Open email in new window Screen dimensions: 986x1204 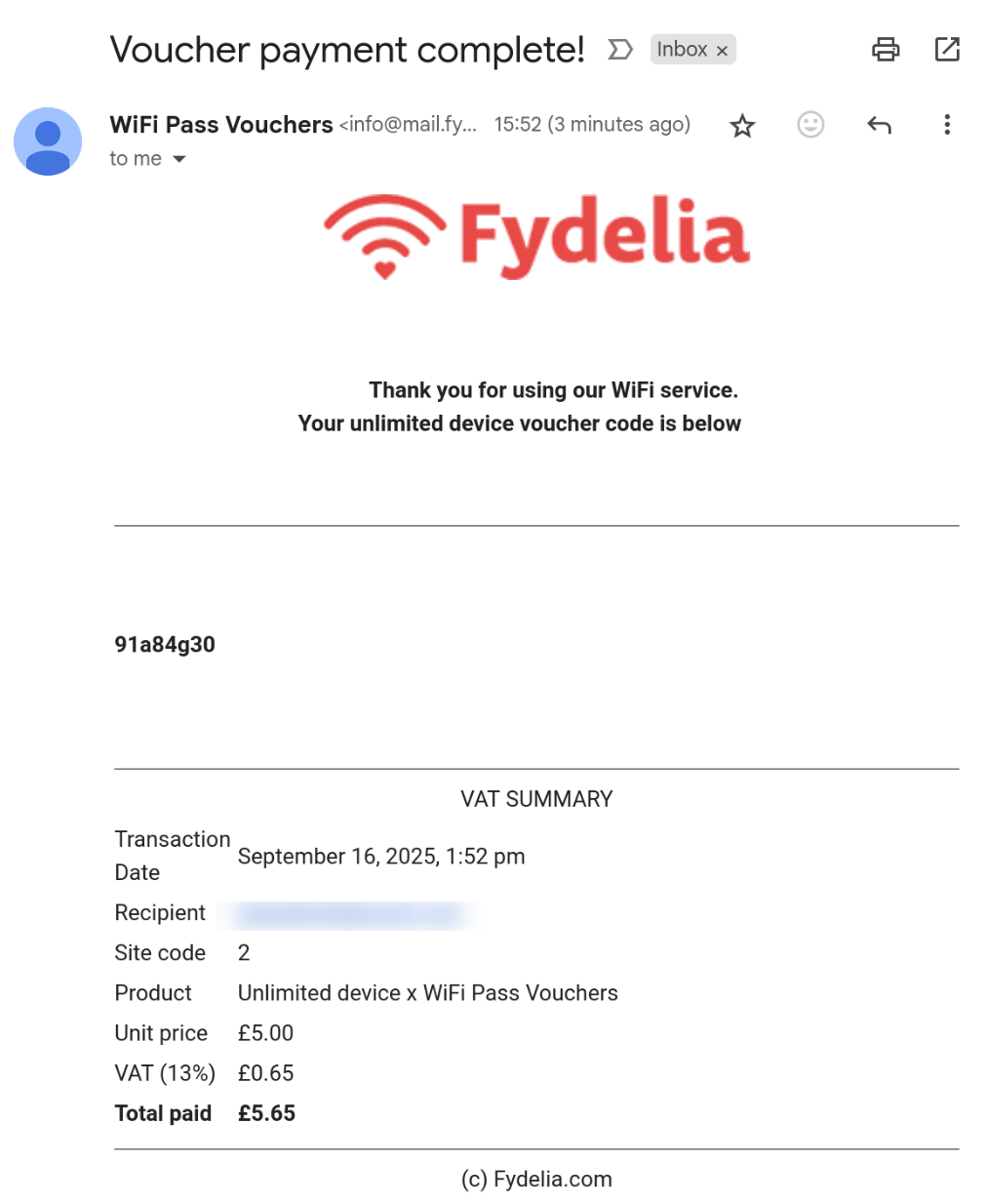946,49
